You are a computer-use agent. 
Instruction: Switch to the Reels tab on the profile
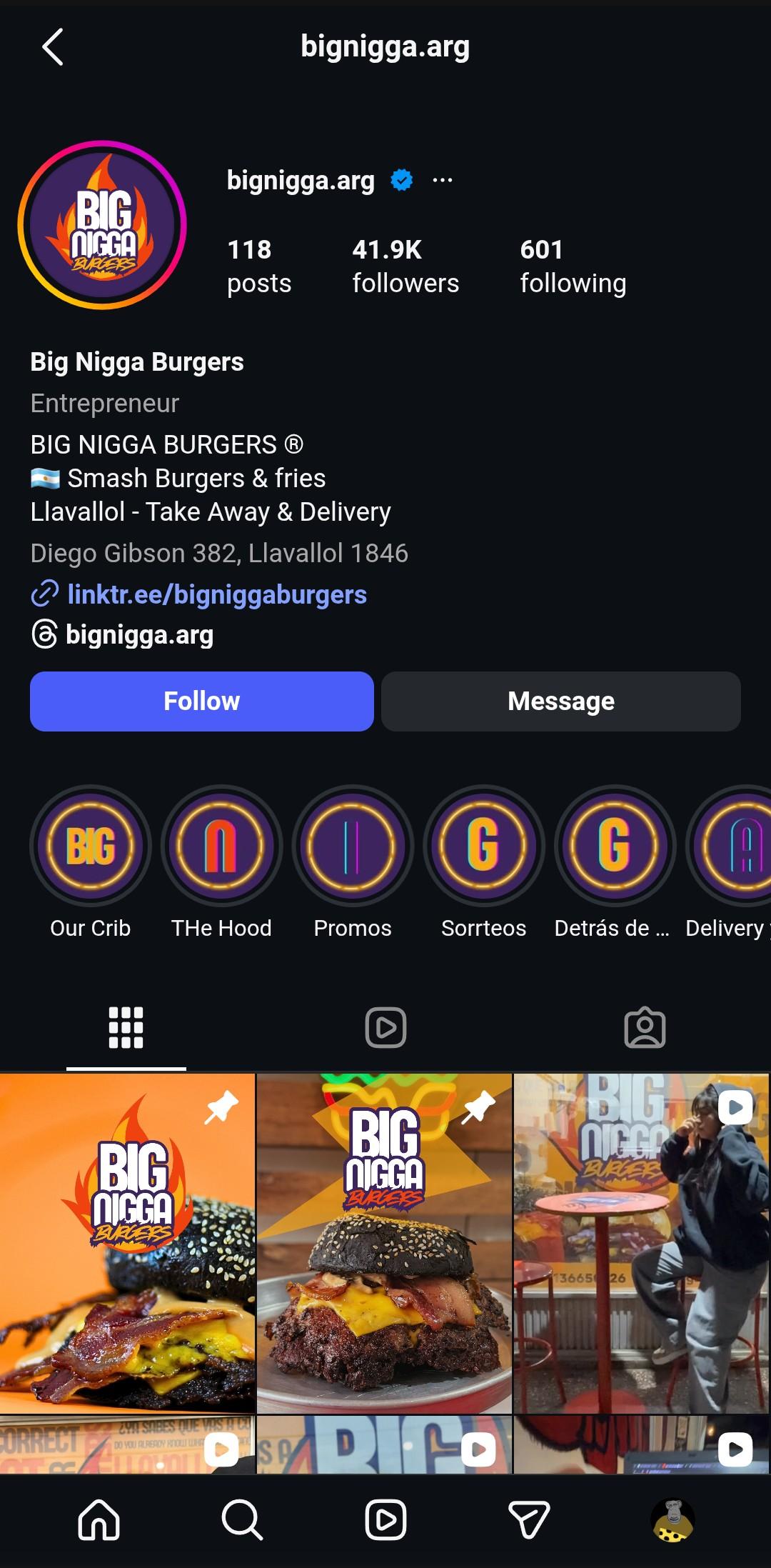coord(385,1028)
